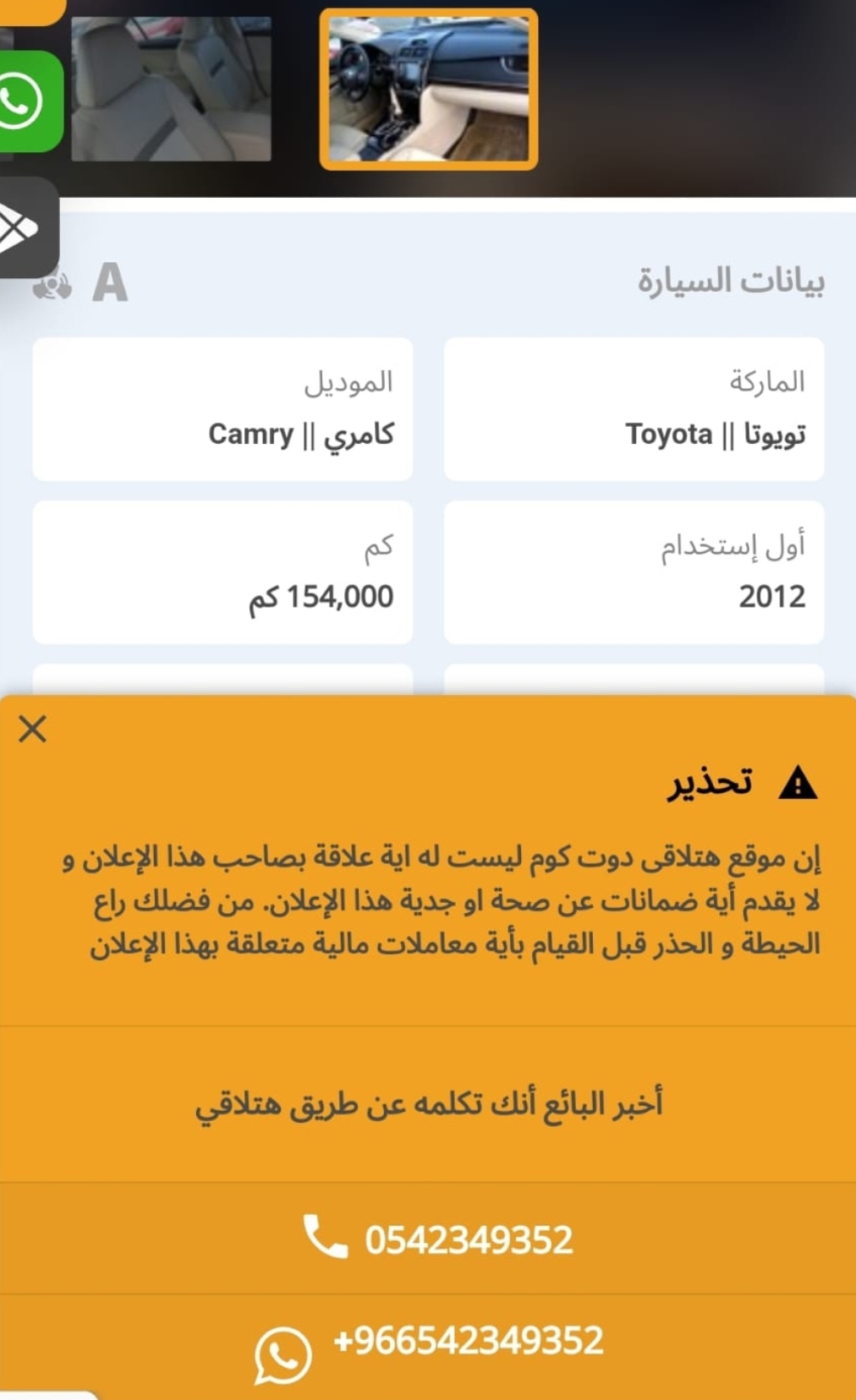Viewport: 856px width, 1400px height.
Task: Call the seller at 0542349352
Action: 428,1239
